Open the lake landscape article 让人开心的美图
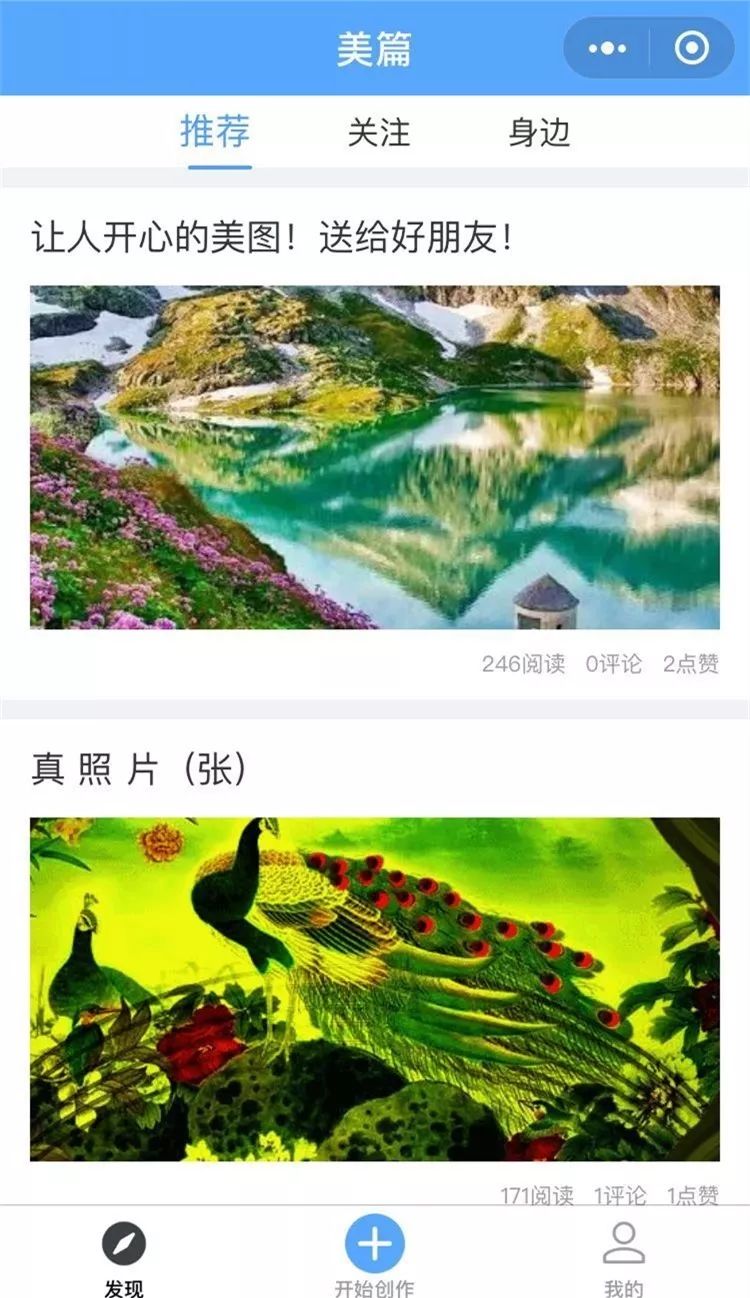The width and height of the screenshot is (750, 1298). [x=374, y=457]
